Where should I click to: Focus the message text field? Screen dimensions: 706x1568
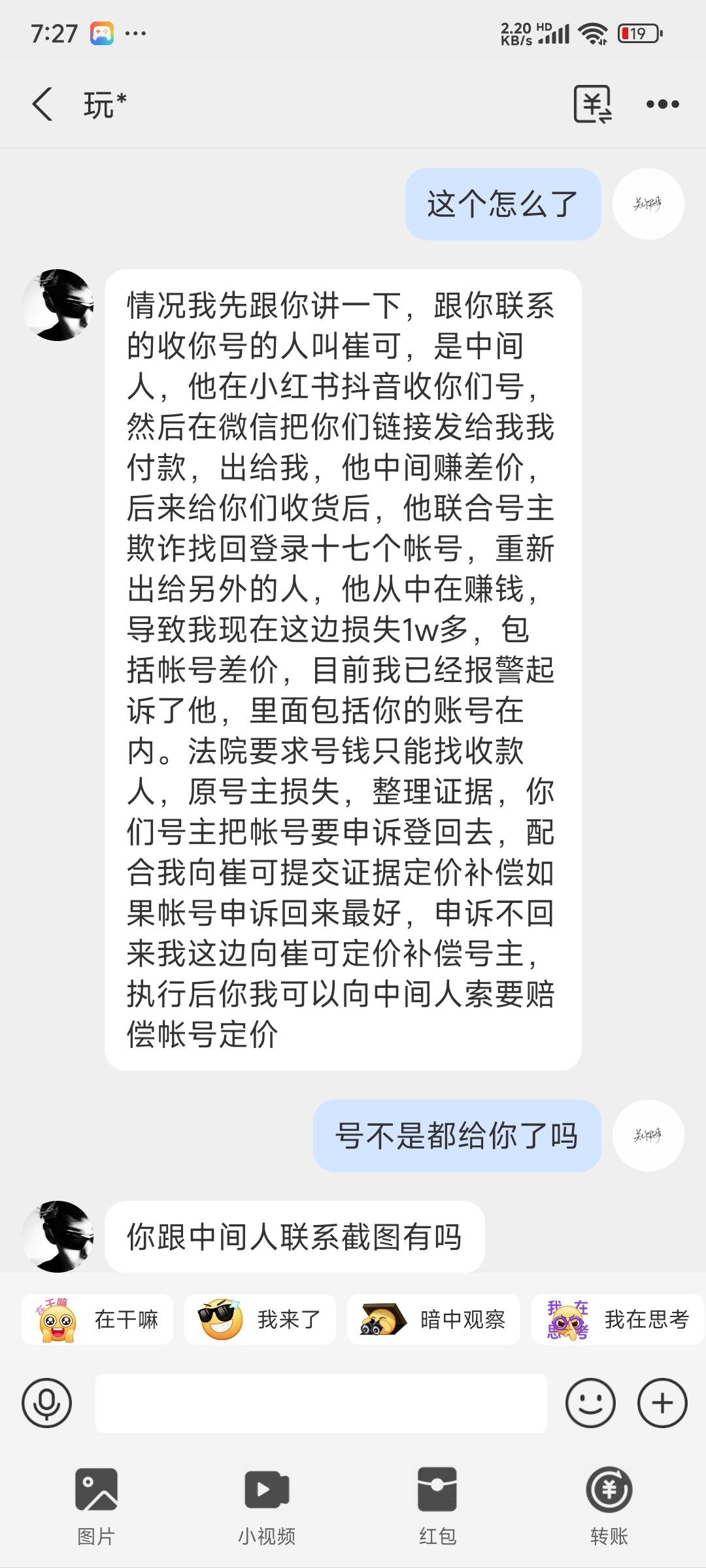coord(320,1403)
